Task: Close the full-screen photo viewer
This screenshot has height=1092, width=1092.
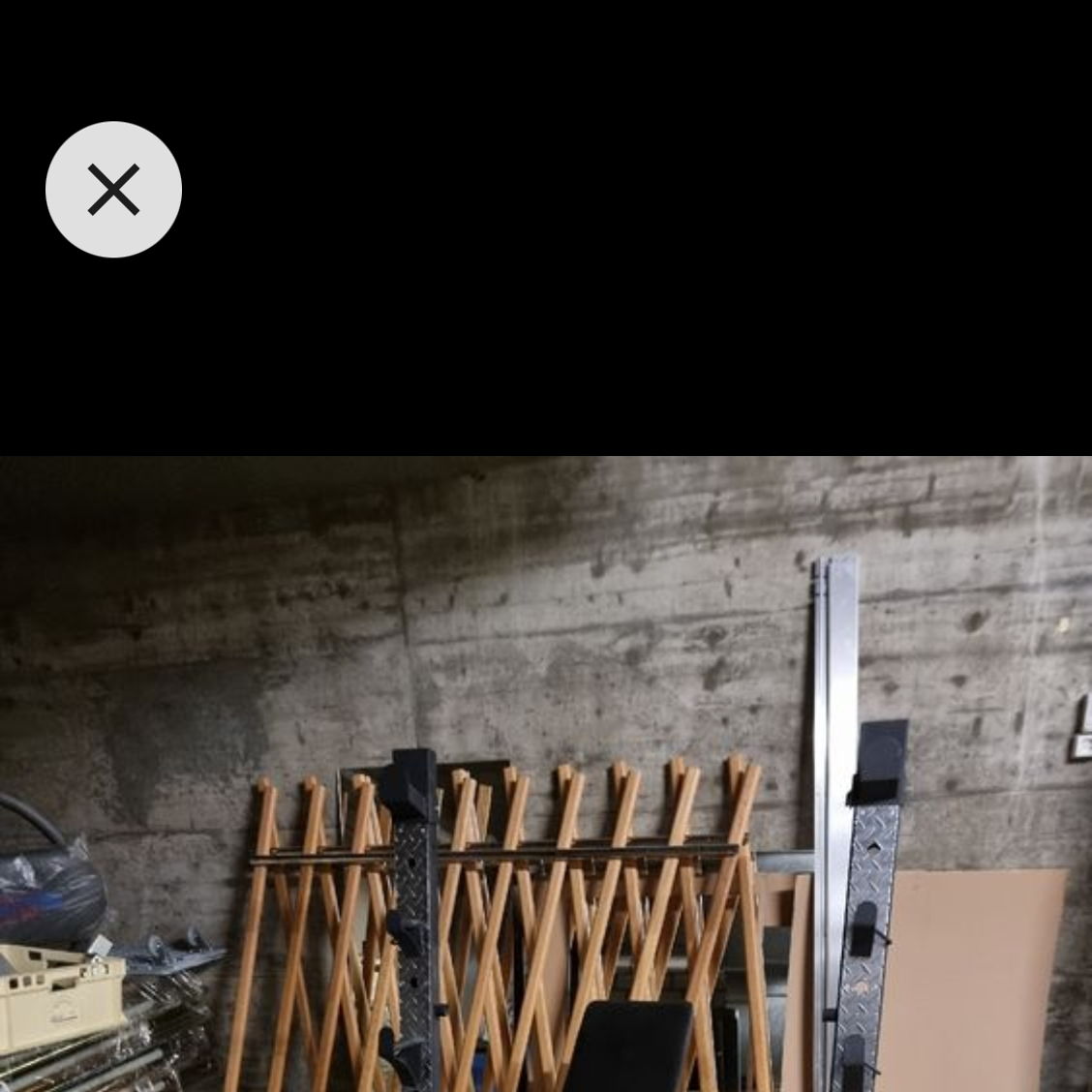Action: [x=113, y=190]
